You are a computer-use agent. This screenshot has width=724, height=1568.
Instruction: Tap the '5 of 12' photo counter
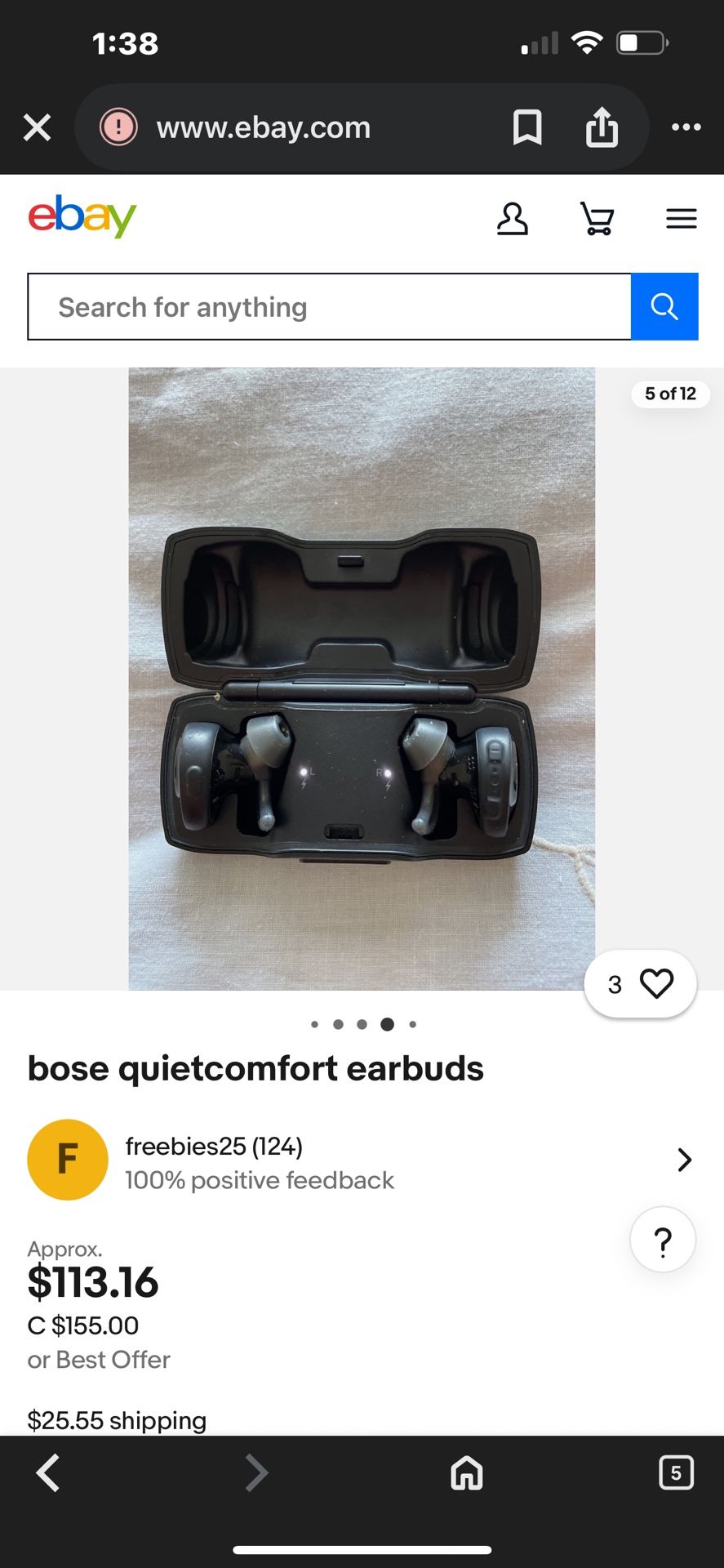tap(669, 394)
